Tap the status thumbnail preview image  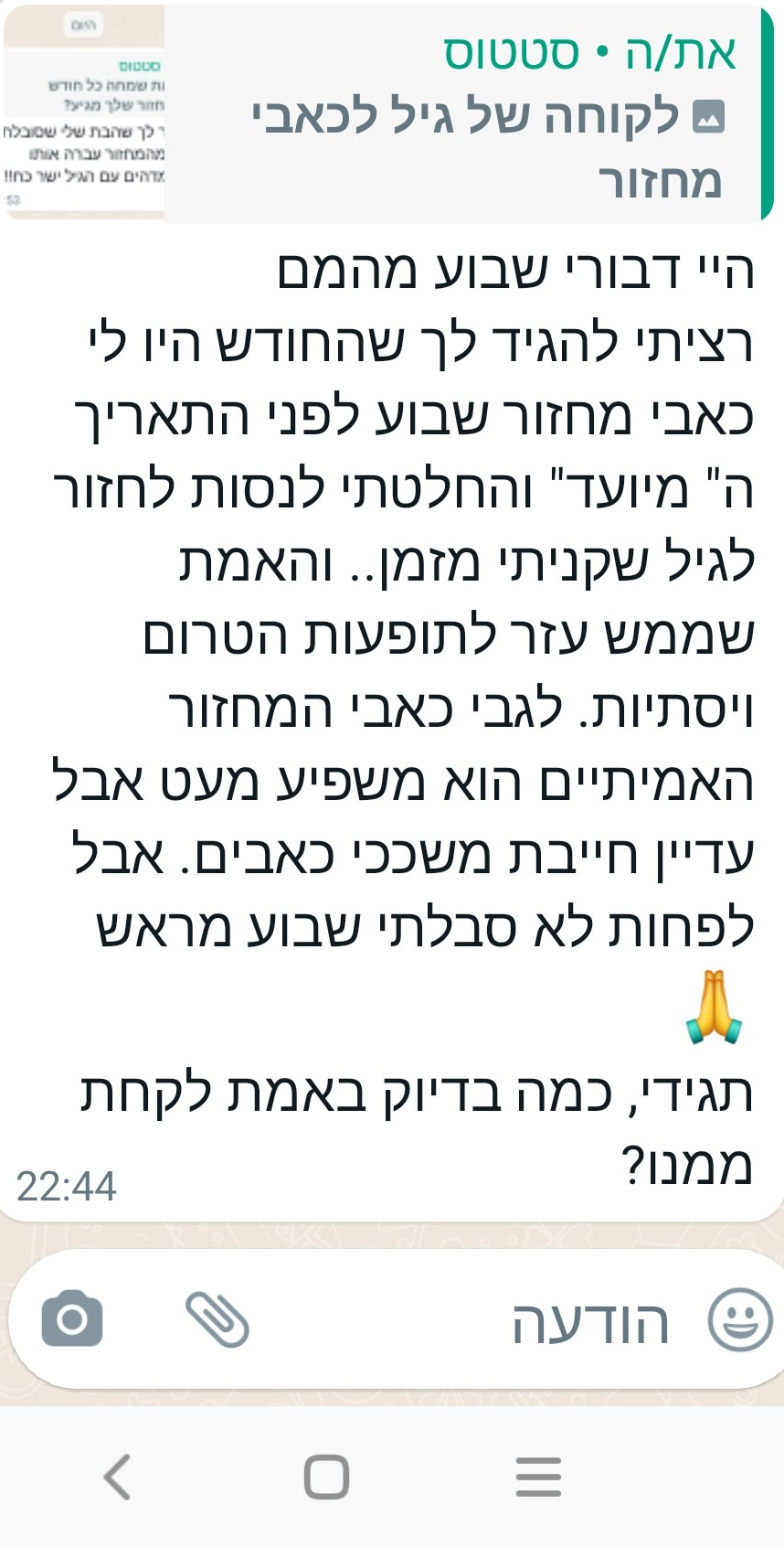coord(82,110)
